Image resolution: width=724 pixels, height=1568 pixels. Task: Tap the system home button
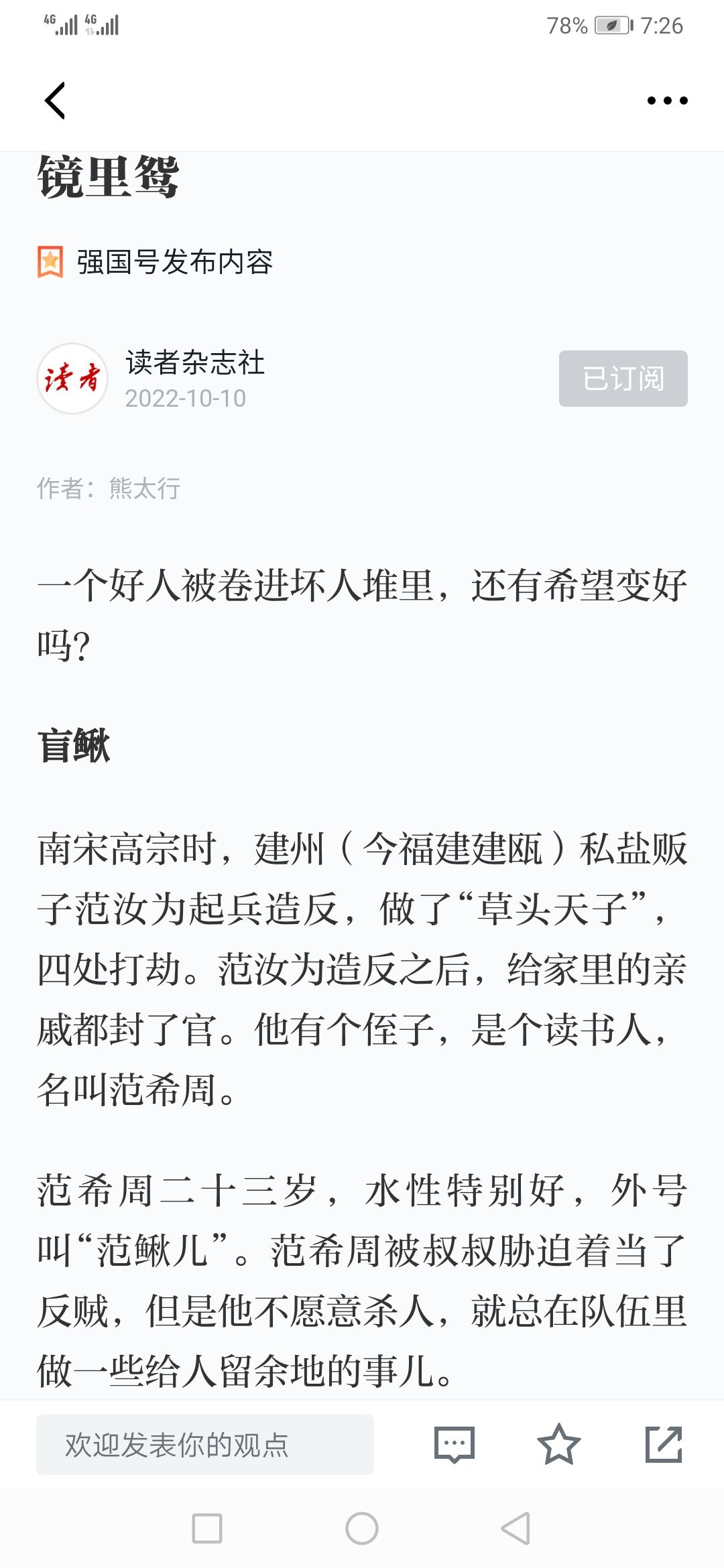pyautogui.click(x=362, y=1528)
